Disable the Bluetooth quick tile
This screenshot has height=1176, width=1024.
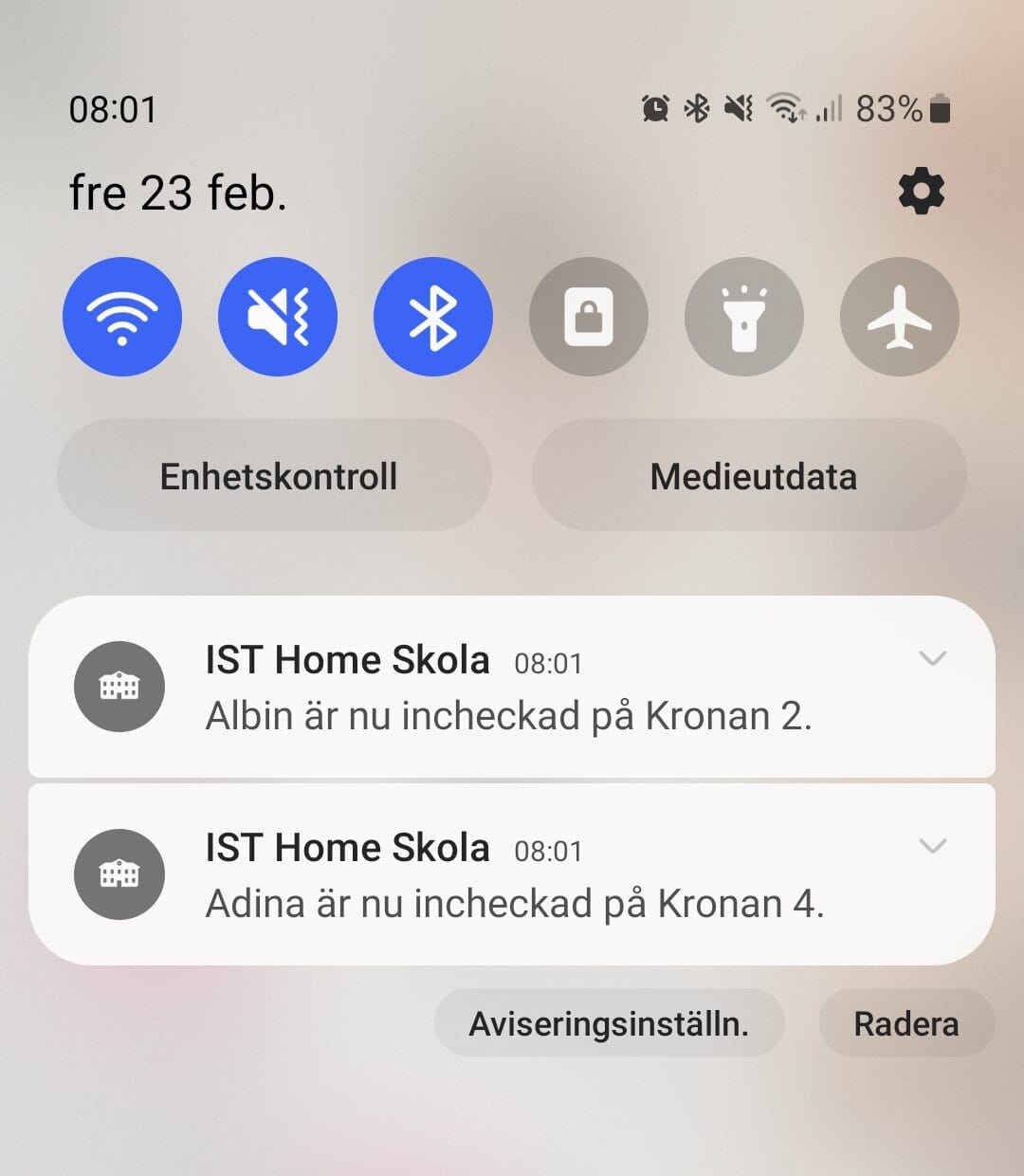433,317
